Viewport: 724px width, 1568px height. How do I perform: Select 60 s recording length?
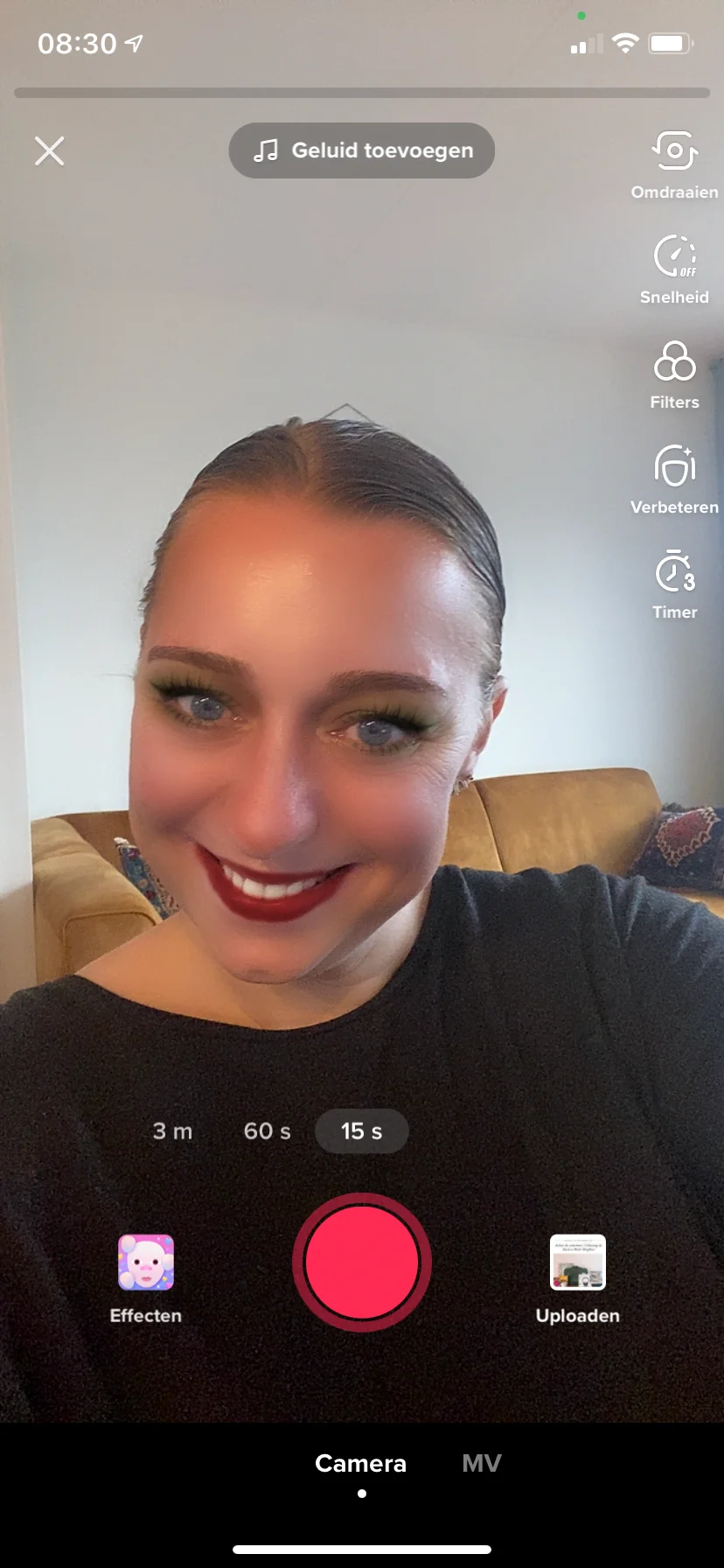tap(267, 1131)
